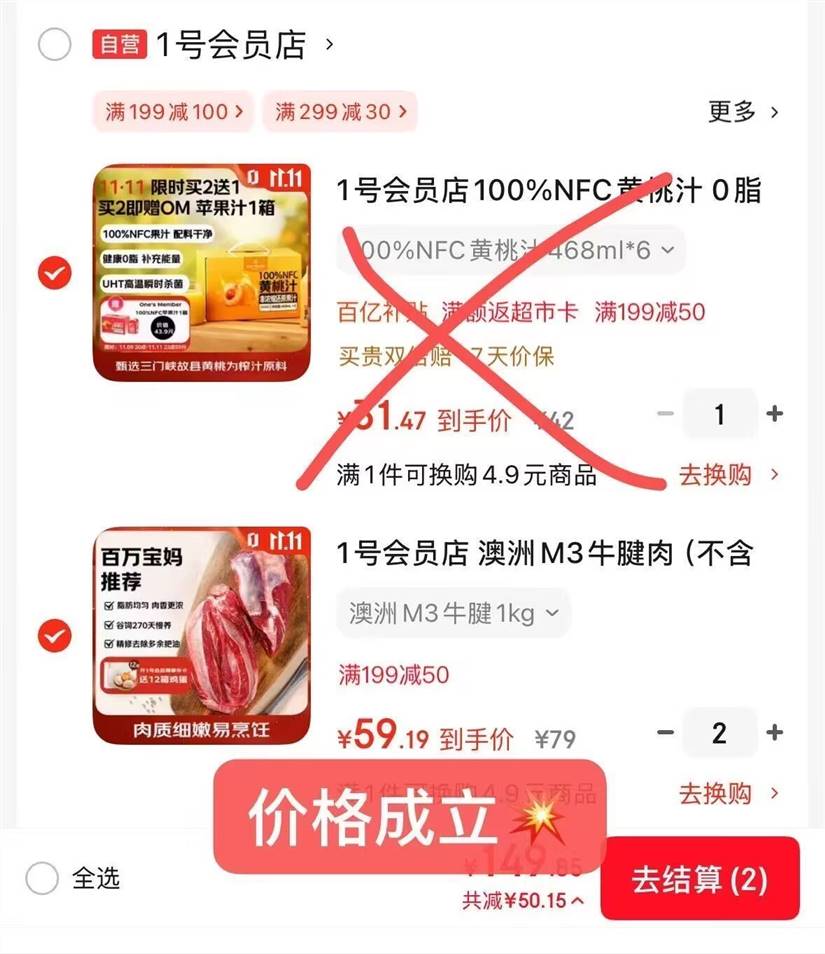The height and width of the screenshot is (954, 825).
Task: Open the NFC黄桃汁 product image
Action: pyautogui.click(x=203, y=272)
